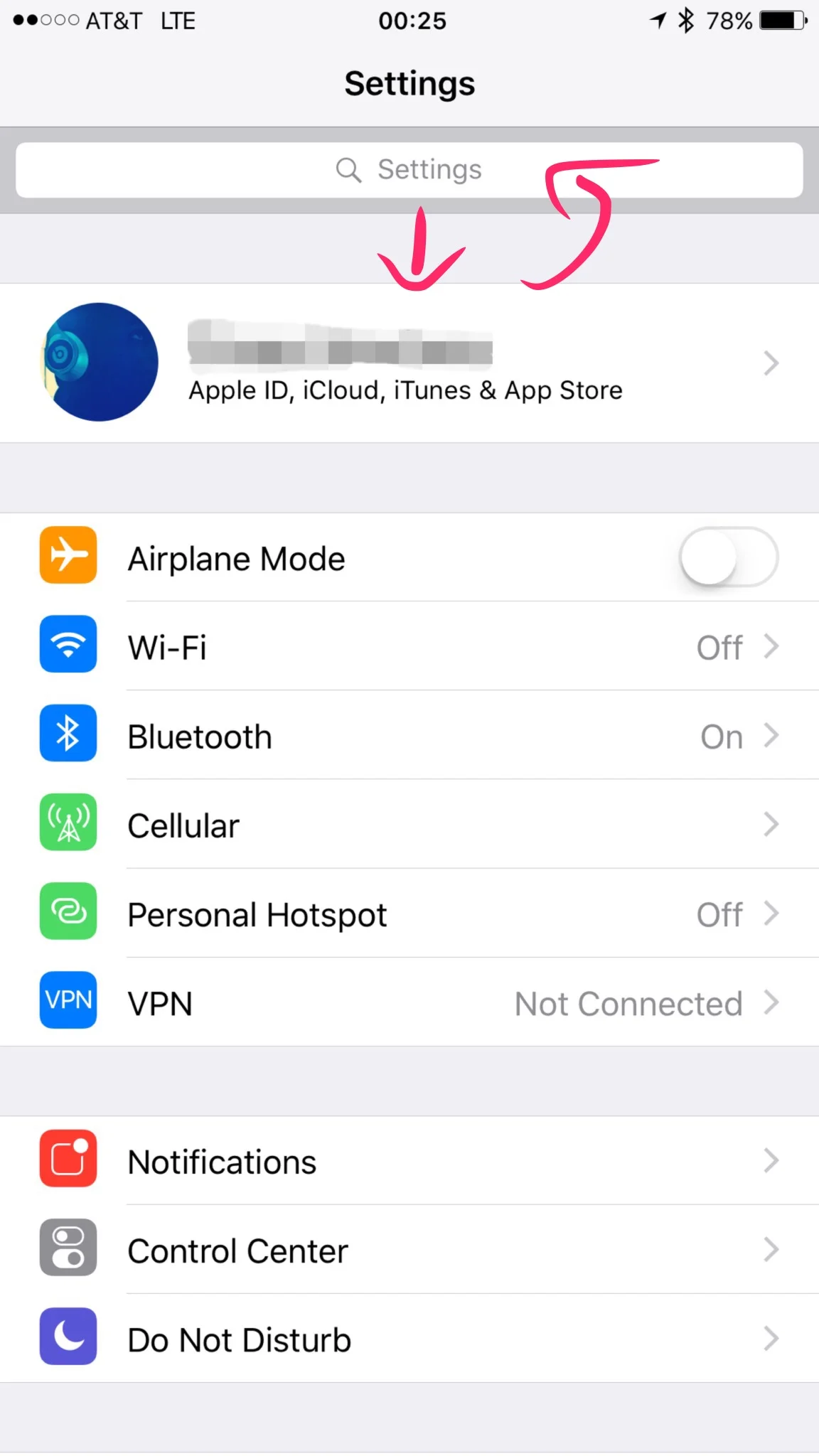Open Wi-Fi settings
This screenshot has width=819, height=1456.
pyautogui.click(x=409, y=646)
